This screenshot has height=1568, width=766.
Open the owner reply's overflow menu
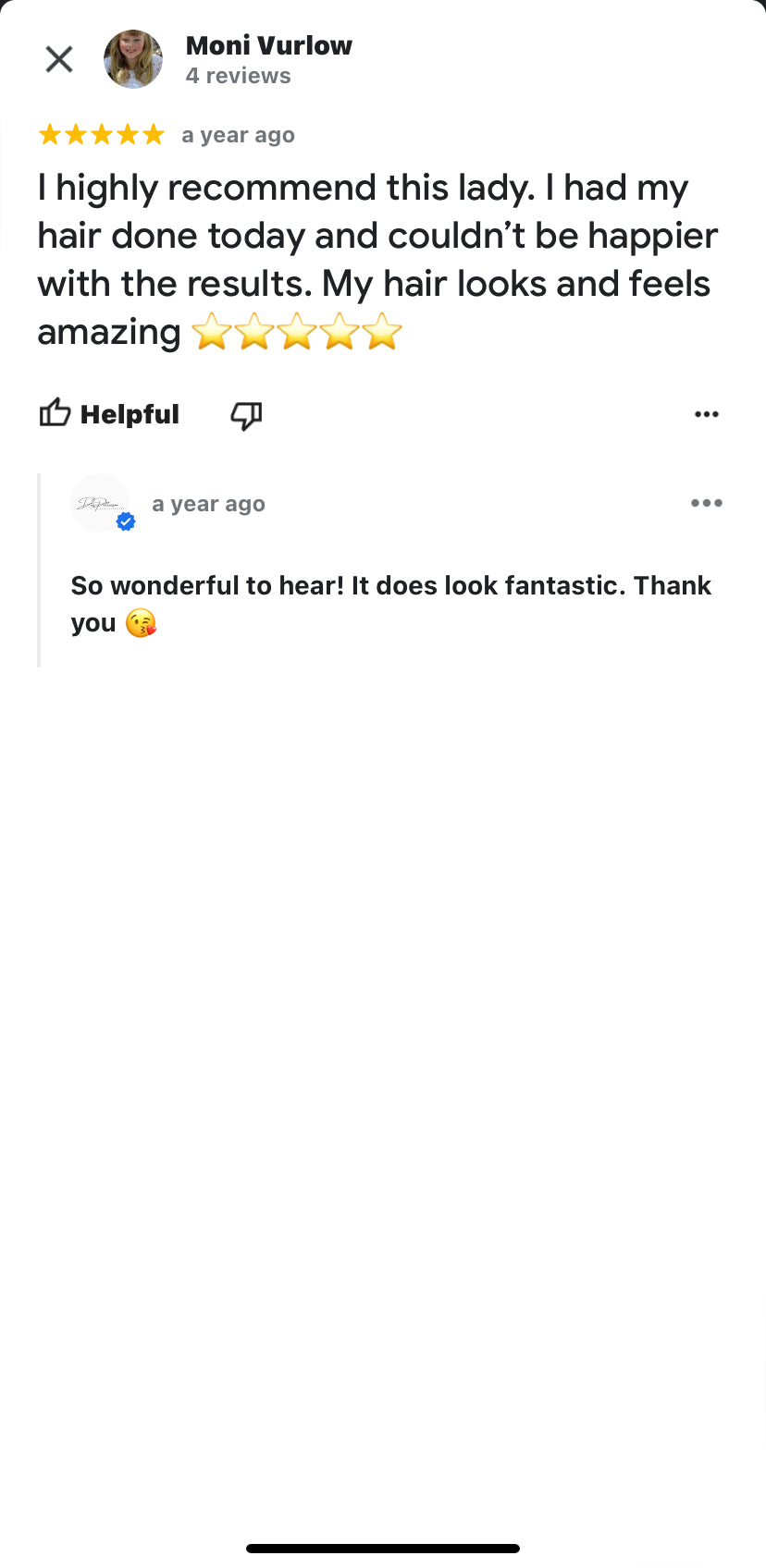pos(706,503)
